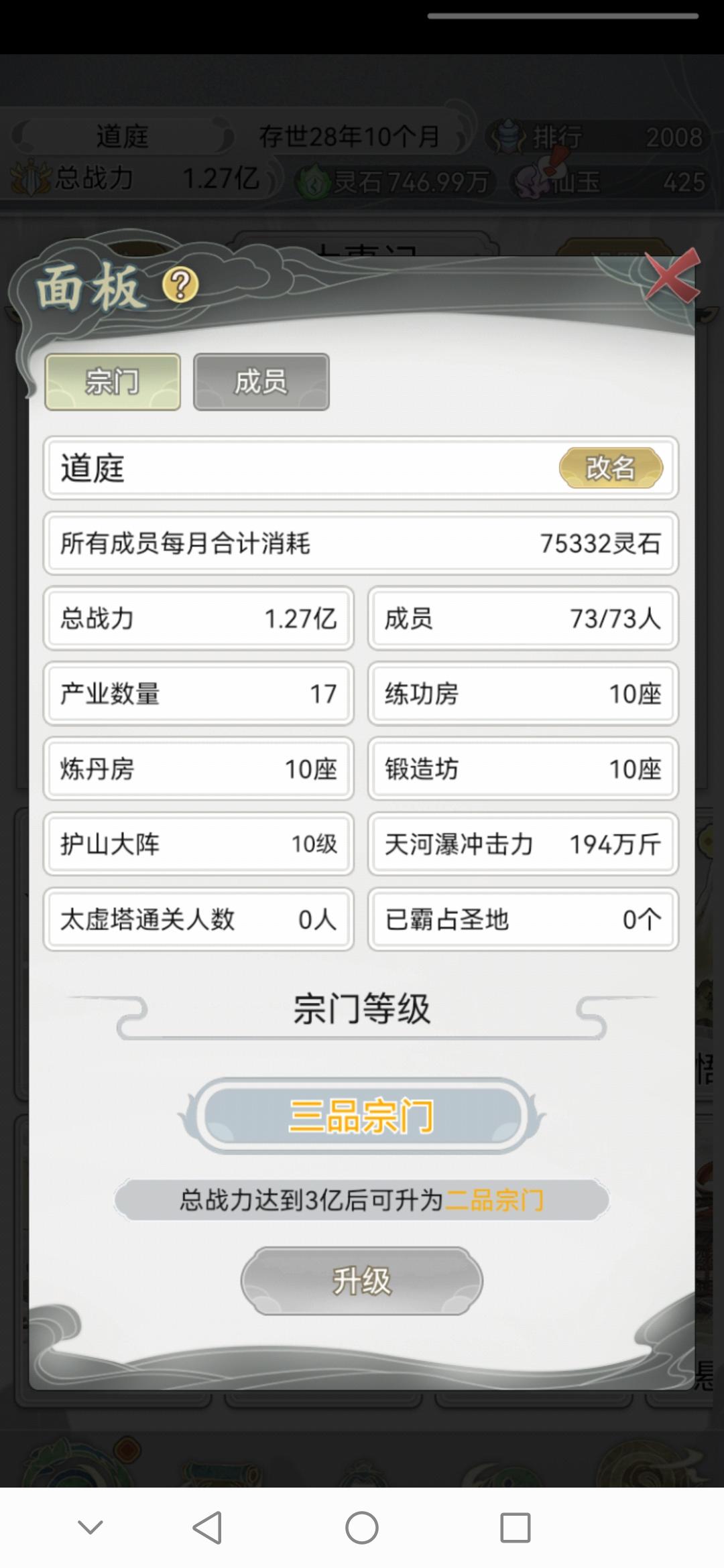The image size is (724, 1568).
Task: Open the 成员 73/73 member stat panel
Action: (x=523, y=619)
